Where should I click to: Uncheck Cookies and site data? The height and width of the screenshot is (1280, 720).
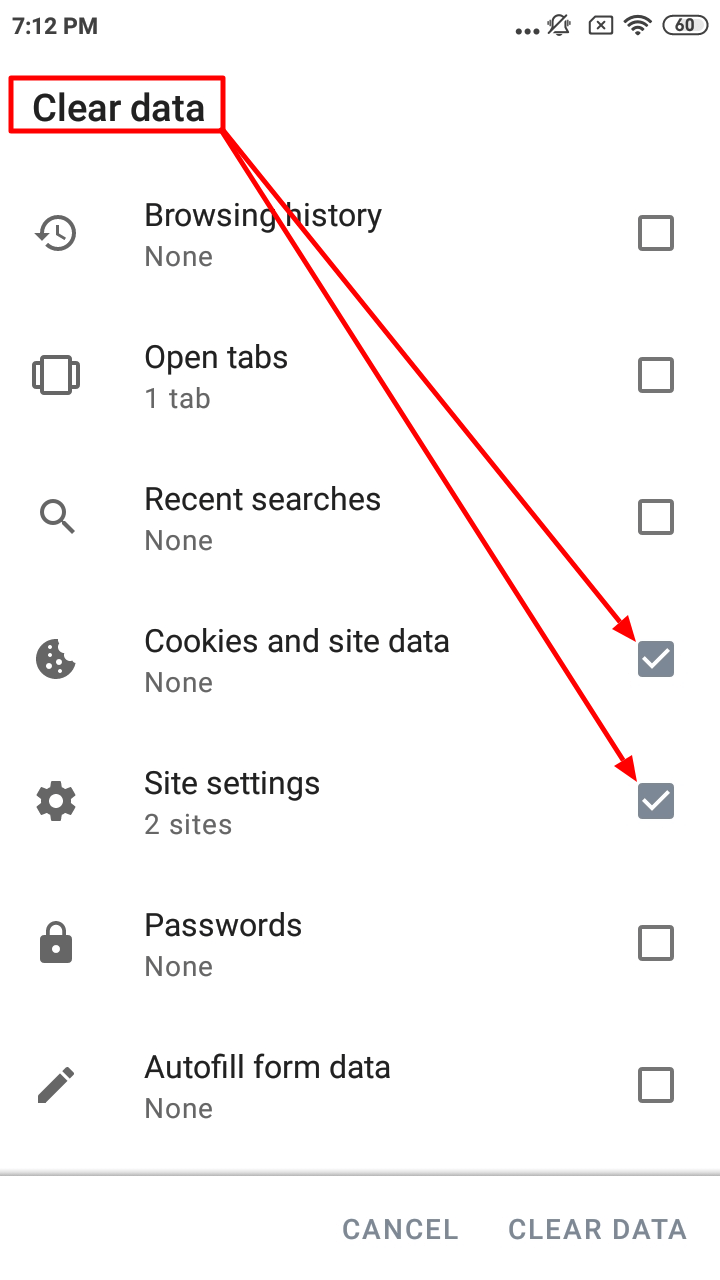pyautogui.click(x=656, y=660)
